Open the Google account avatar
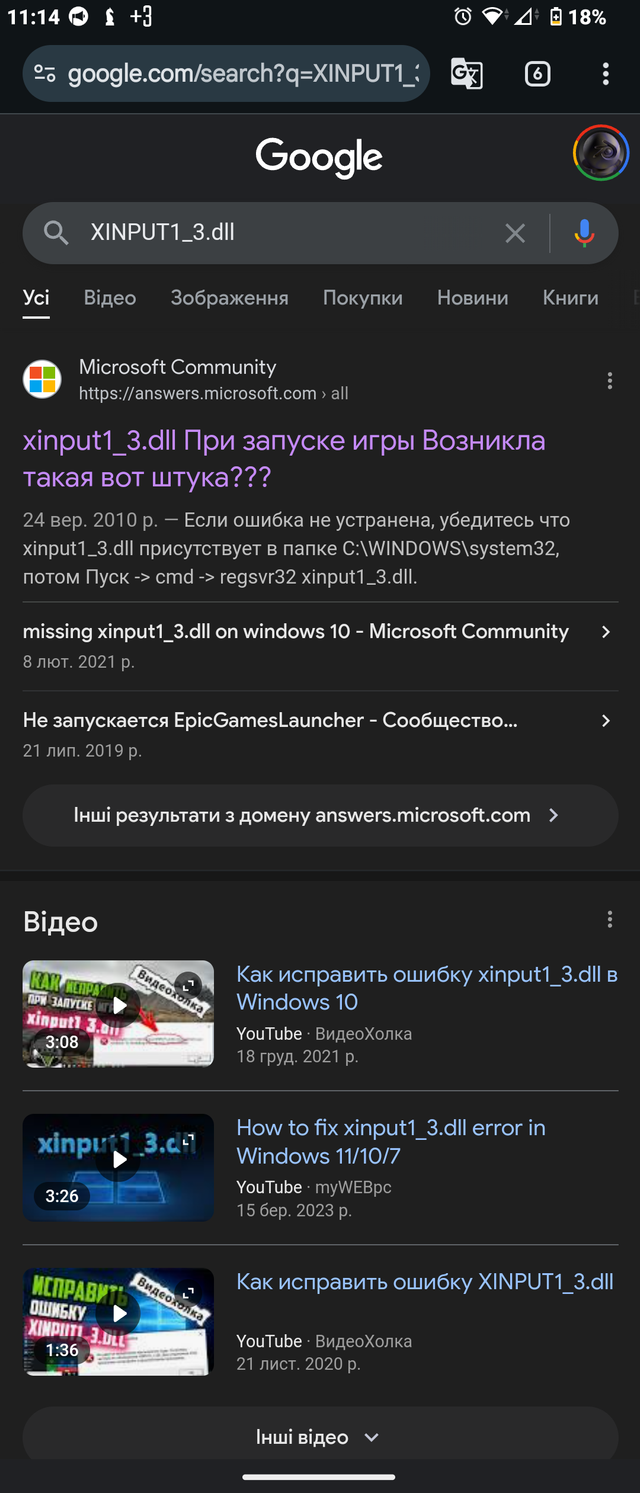The width and height of the screenshot is (640, 1493). pyautogui.click(x=600, y=153)
